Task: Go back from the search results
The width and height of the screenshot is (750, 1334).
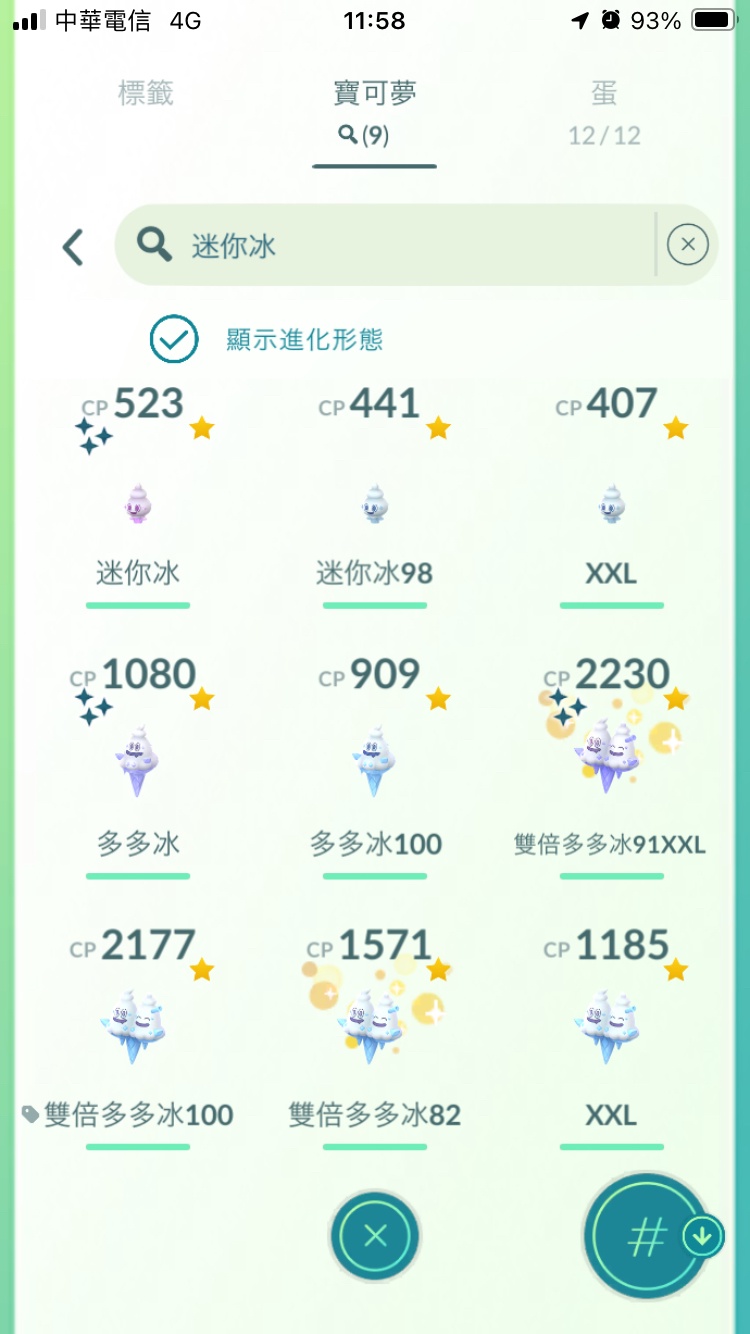Action: (x=73, y=247)
